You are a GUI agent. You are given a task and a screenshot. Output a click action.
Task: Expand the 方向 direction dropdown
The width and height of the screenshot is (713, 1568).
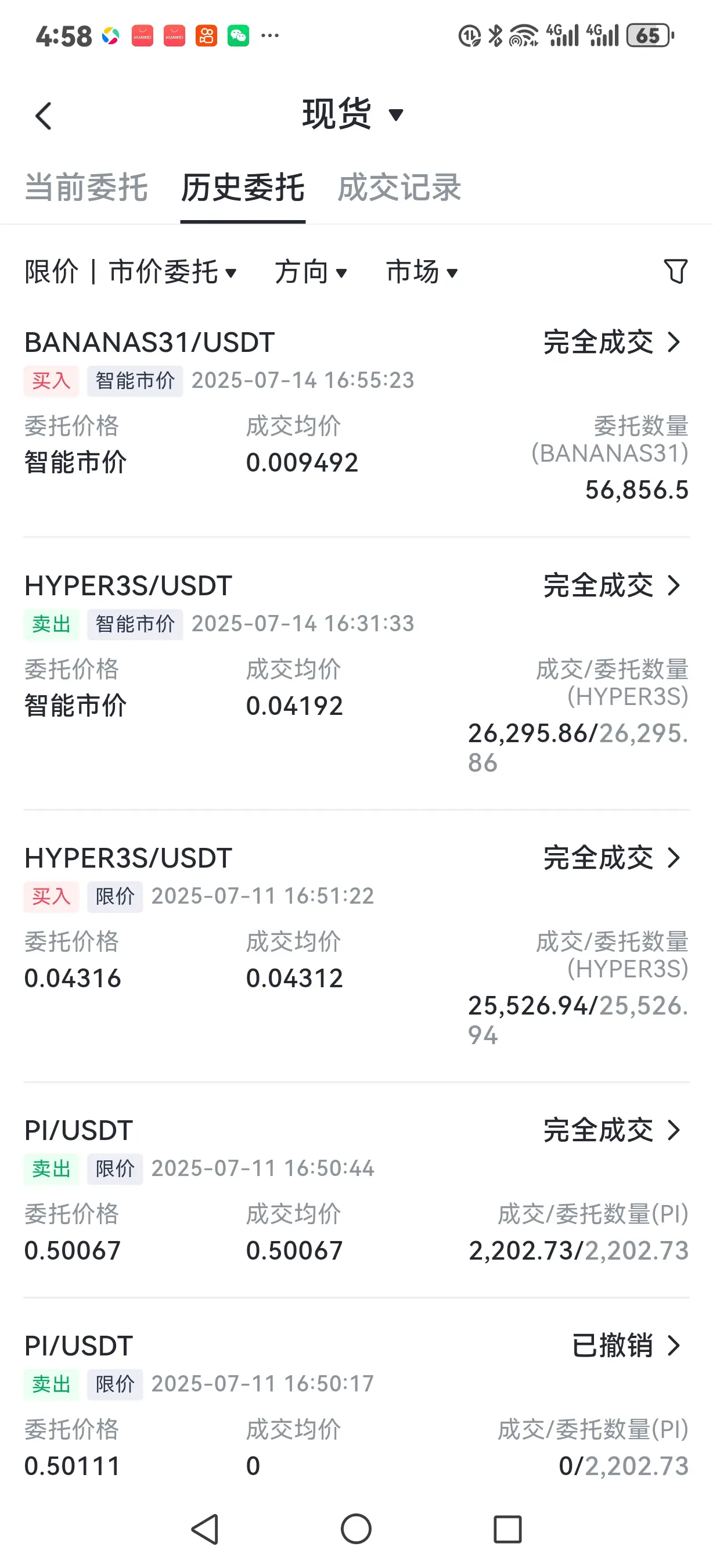point(310,271)
